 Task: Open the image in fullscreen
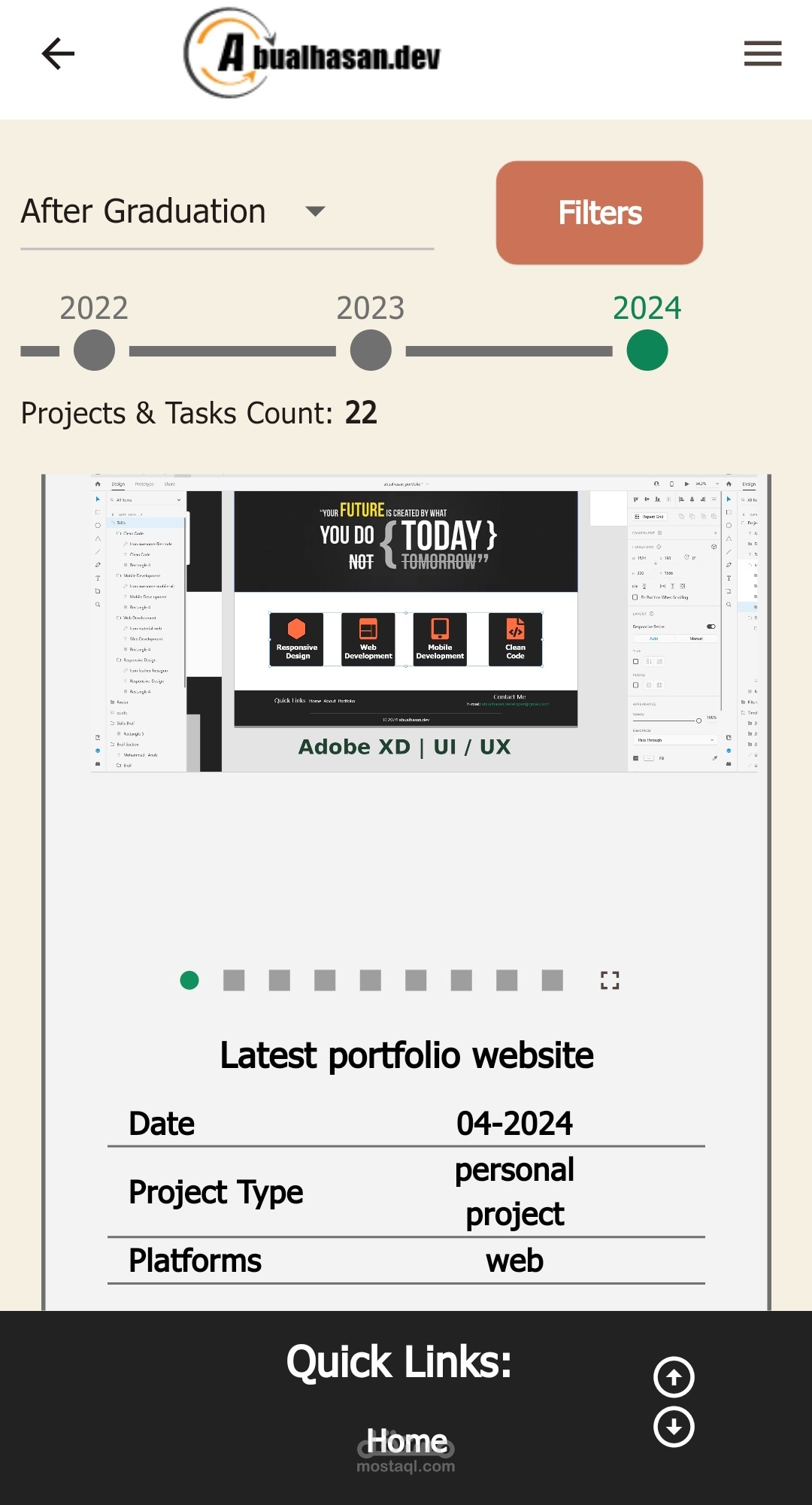tap(610, 980)
